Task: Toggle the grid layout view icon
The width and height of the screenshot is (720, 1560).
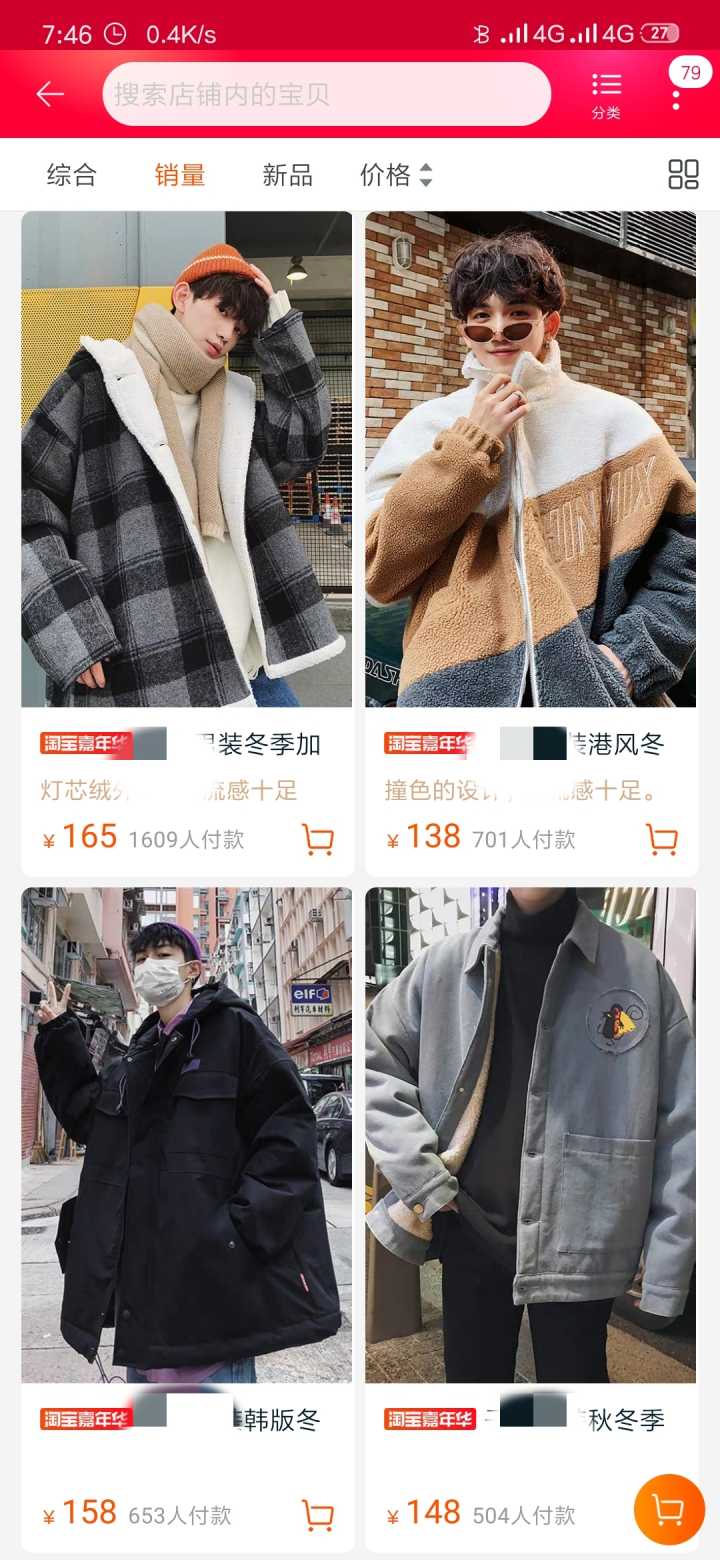Action: pyautogui.click(x=683, y=175)
